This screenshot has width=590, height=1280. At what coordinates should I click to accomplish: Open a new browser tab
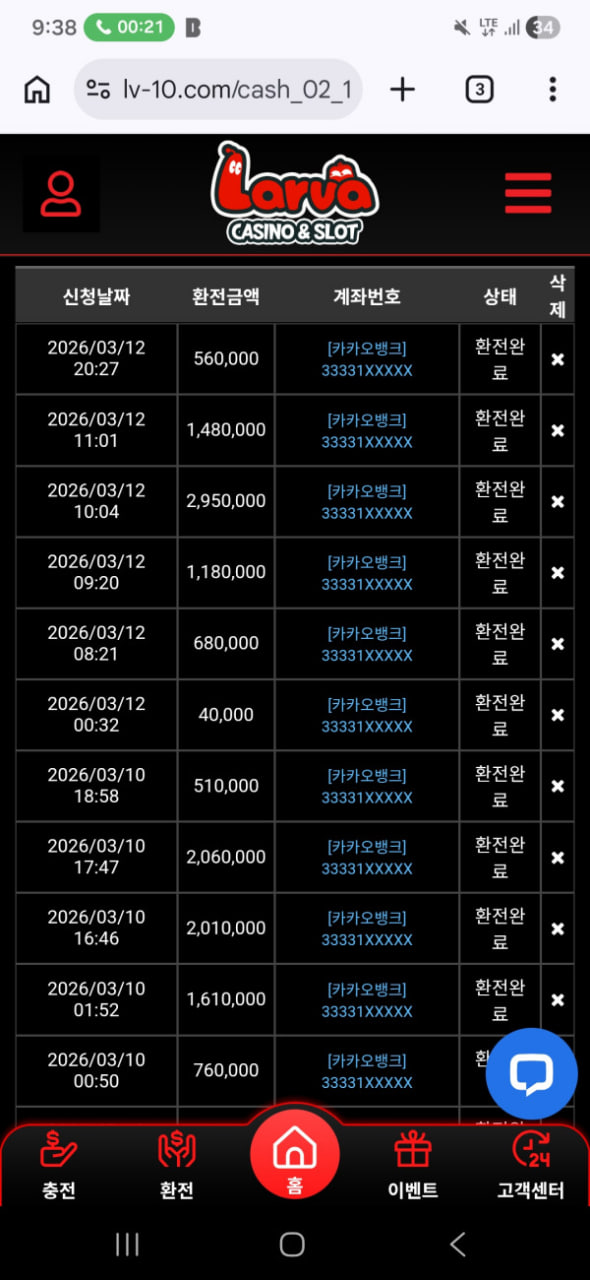[402, 89]
